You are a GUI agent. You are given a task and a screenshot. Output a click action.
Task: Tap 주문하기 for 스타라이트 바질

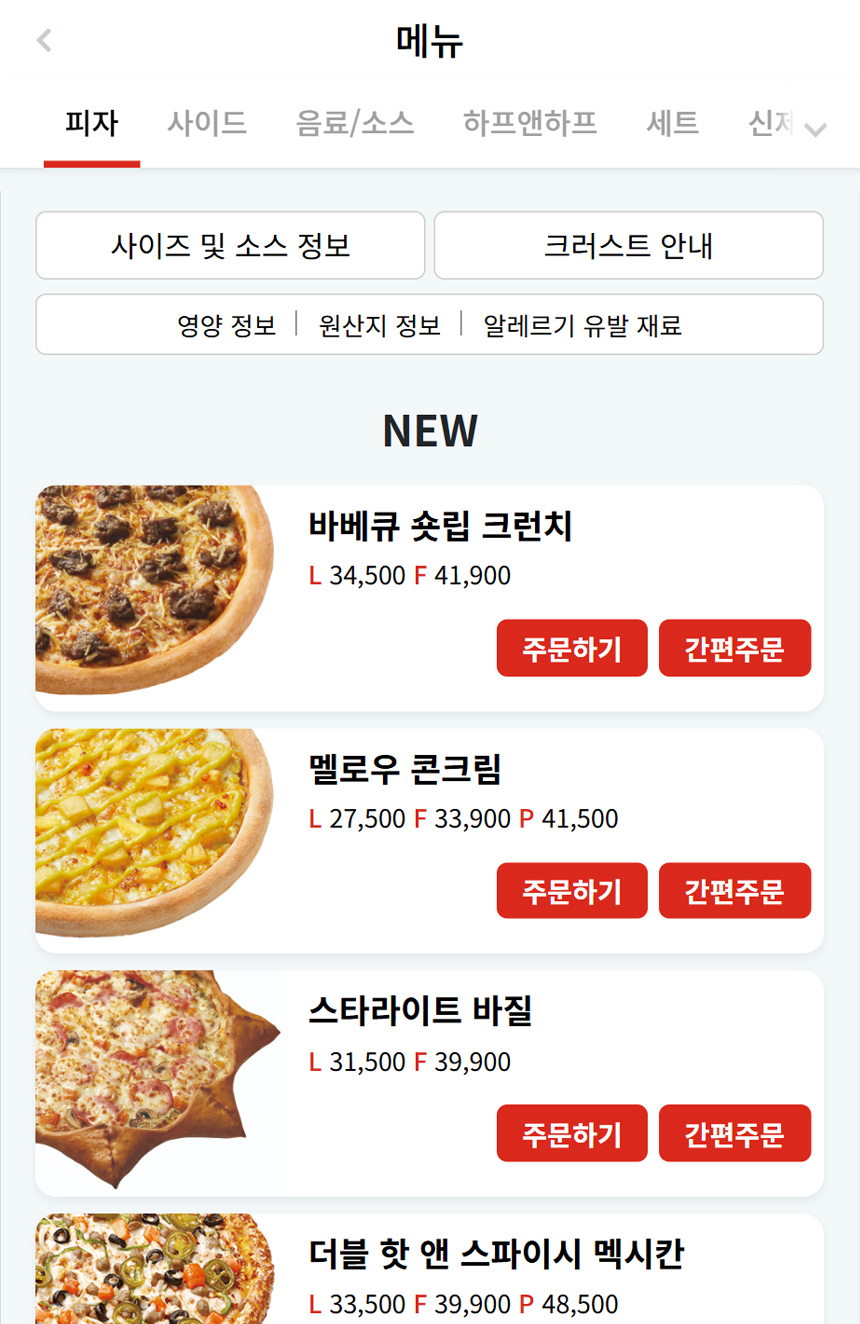[572, 1133]
